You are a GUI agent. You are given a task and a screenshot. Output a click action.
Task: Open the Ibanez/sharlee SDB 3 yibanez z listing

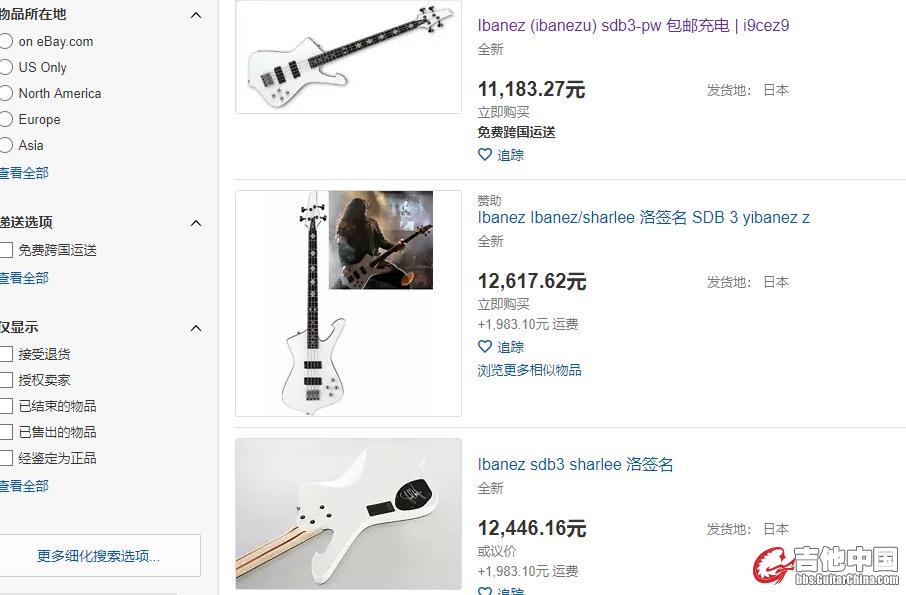pos(643,217)
